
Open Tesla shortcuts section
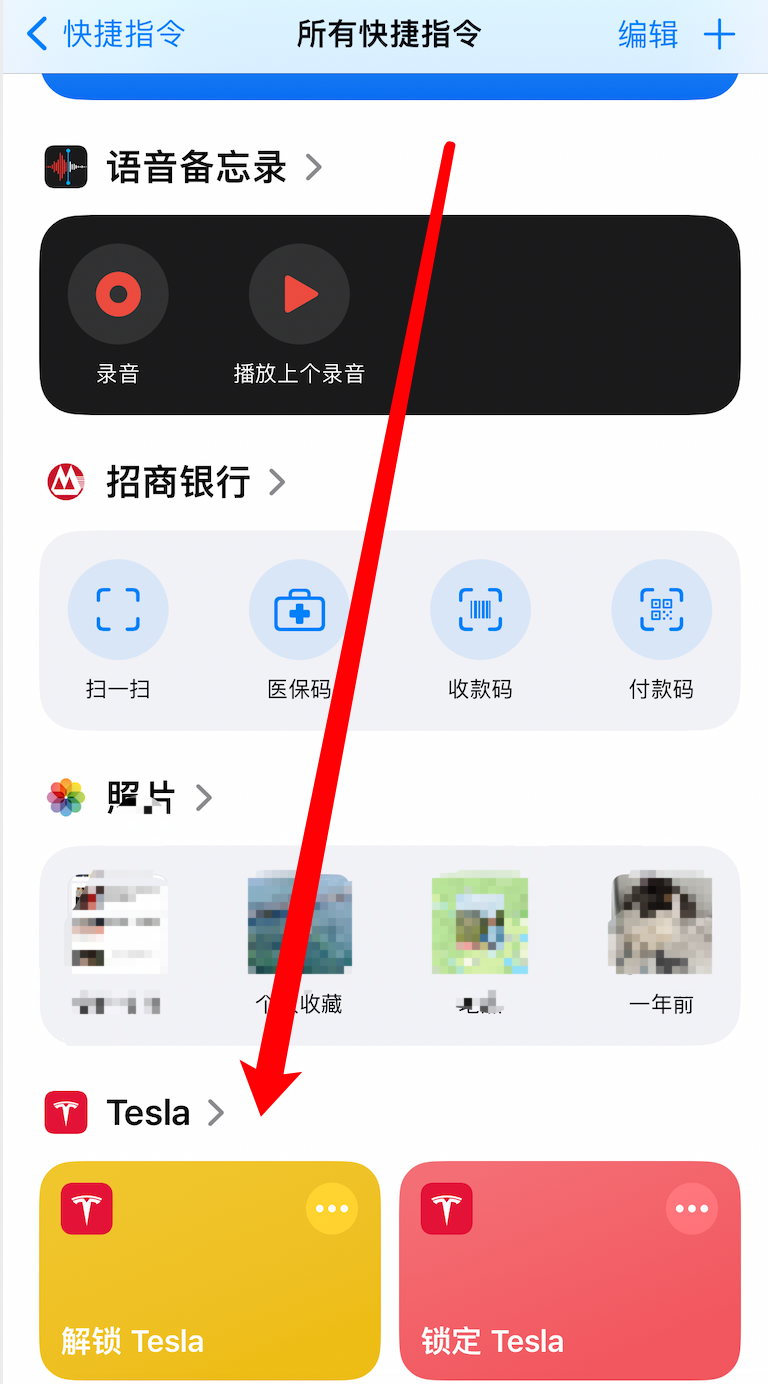148,1113
